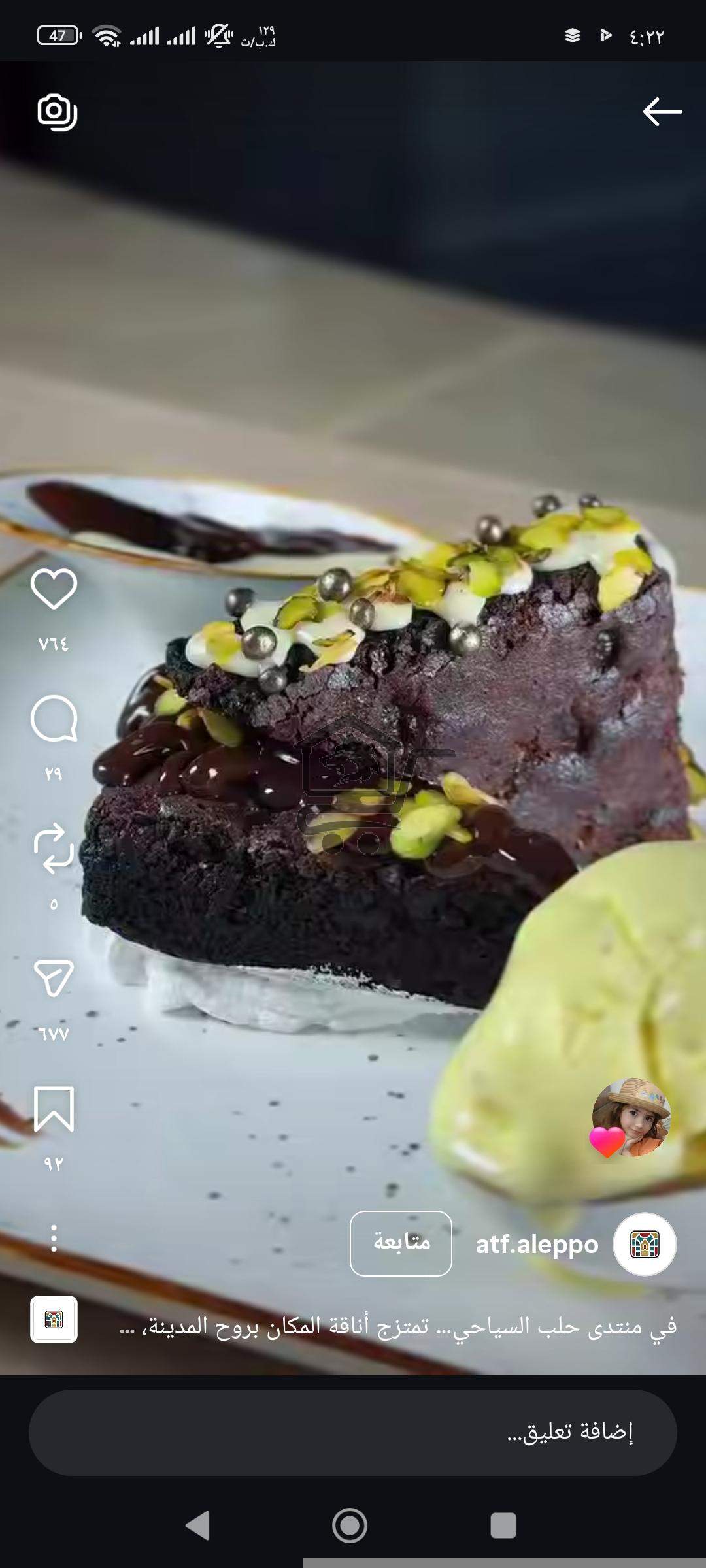The height and width of the screenshot is (1568, 706).
Task: View the friend avatar who liked this
Action: [630, 1117]
